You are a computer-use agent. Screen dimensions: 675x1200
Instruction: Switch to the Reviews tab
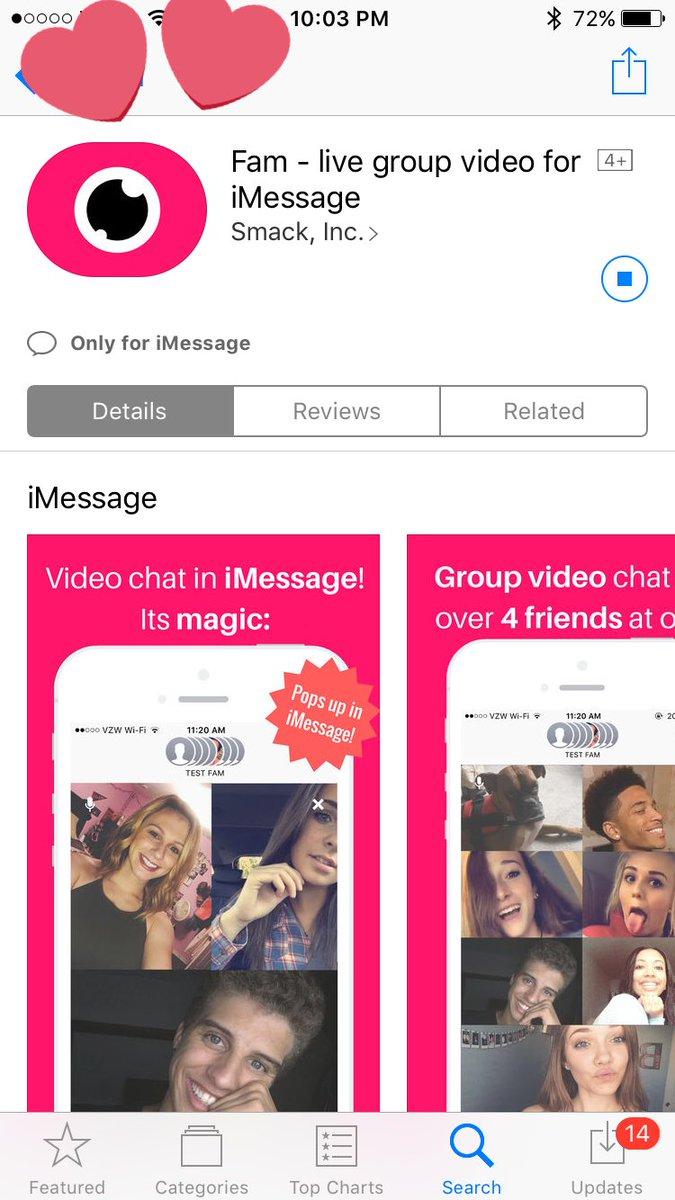(x=337, y=411)
